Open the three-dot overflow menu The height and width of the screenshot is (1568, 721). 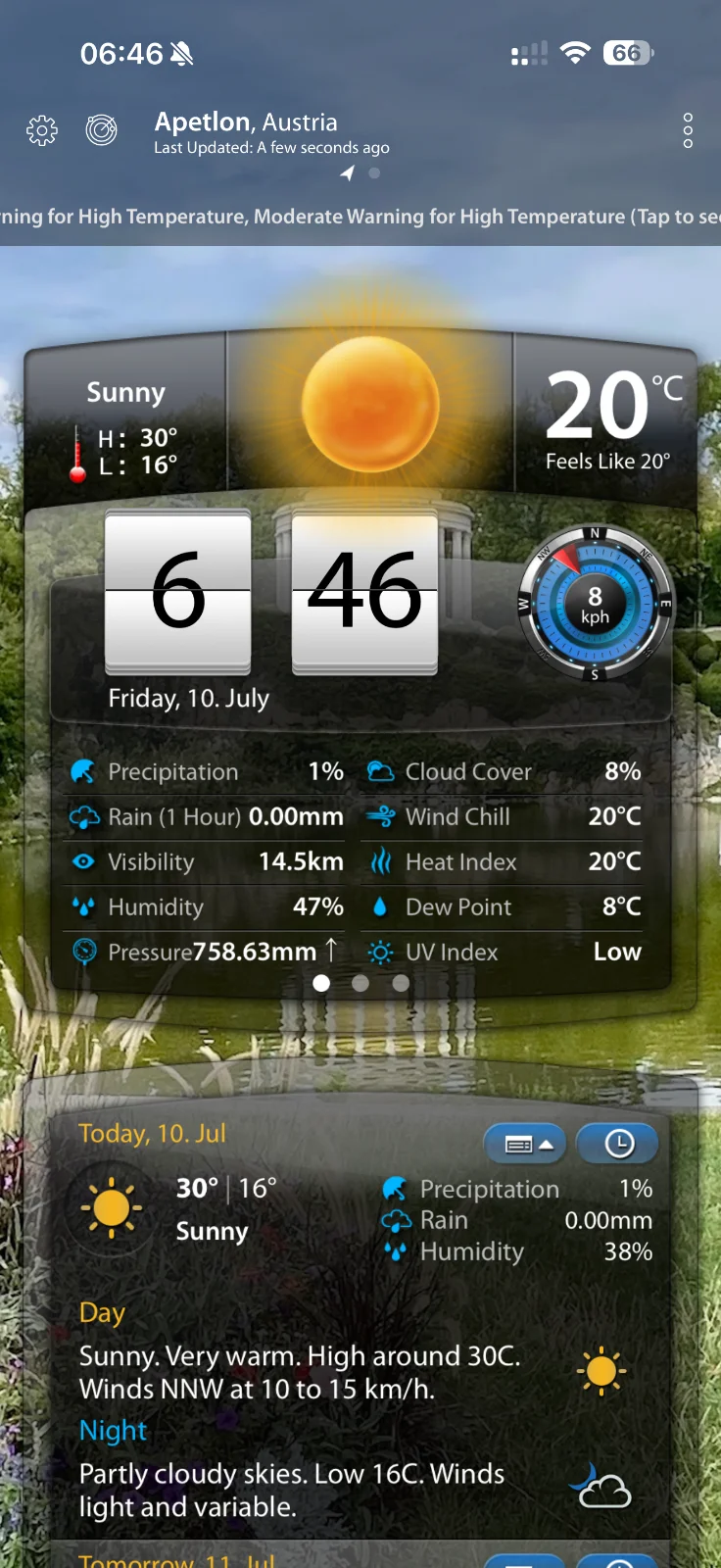point(688,130)
